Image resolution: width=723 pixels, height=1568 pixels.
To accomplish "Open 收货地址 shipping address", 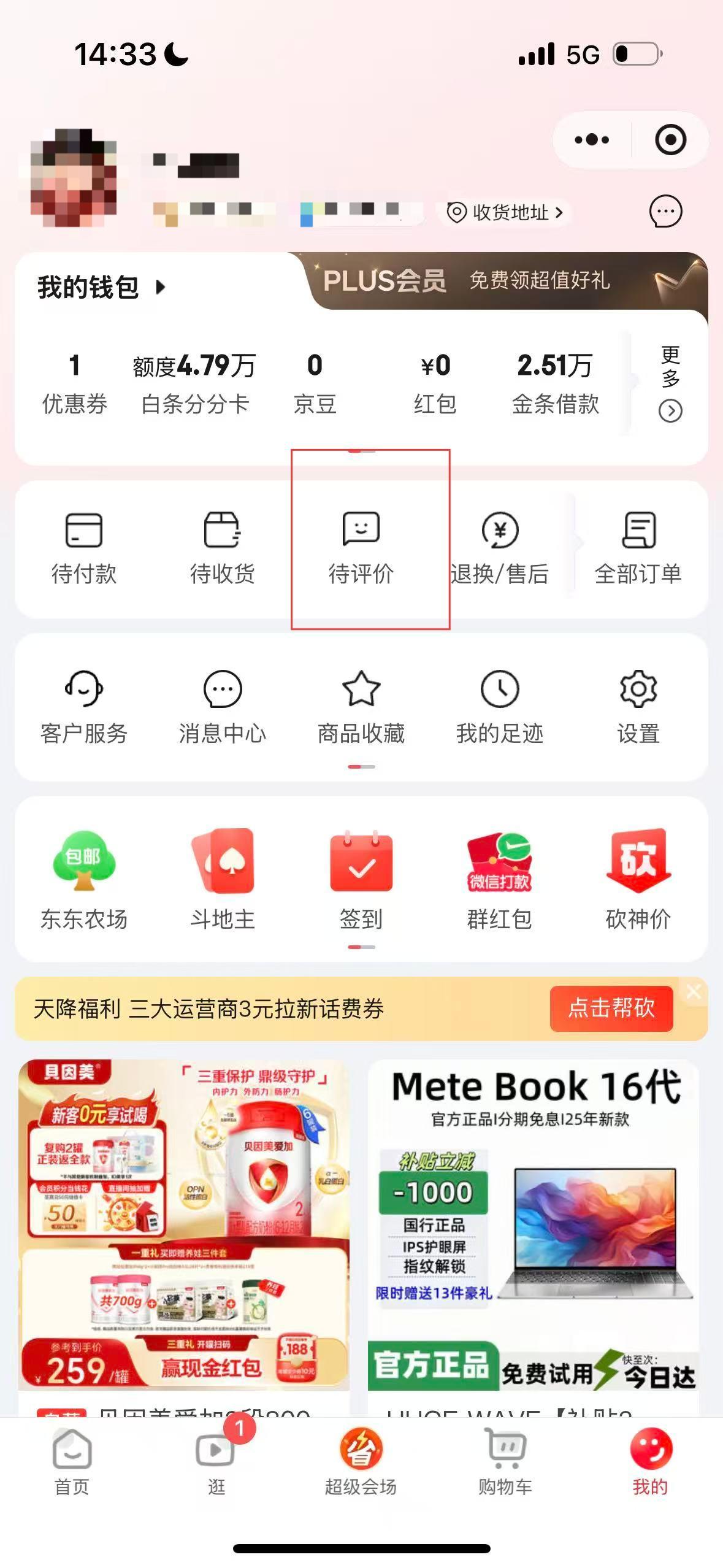I will (505, 212).
